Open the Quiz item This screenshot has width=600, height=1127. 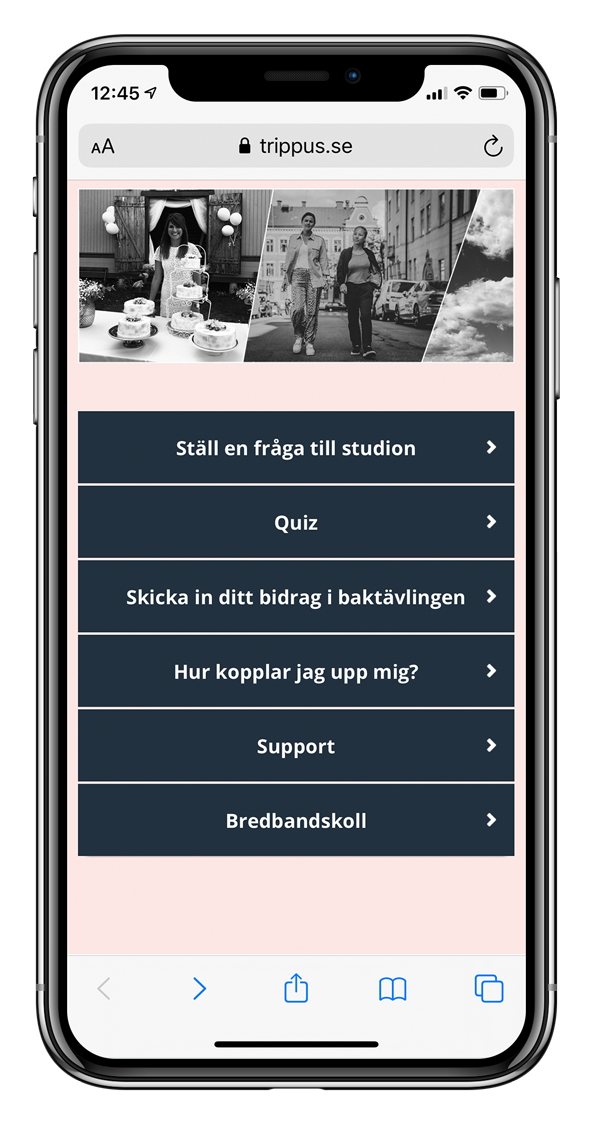click(x=296, y=522)
